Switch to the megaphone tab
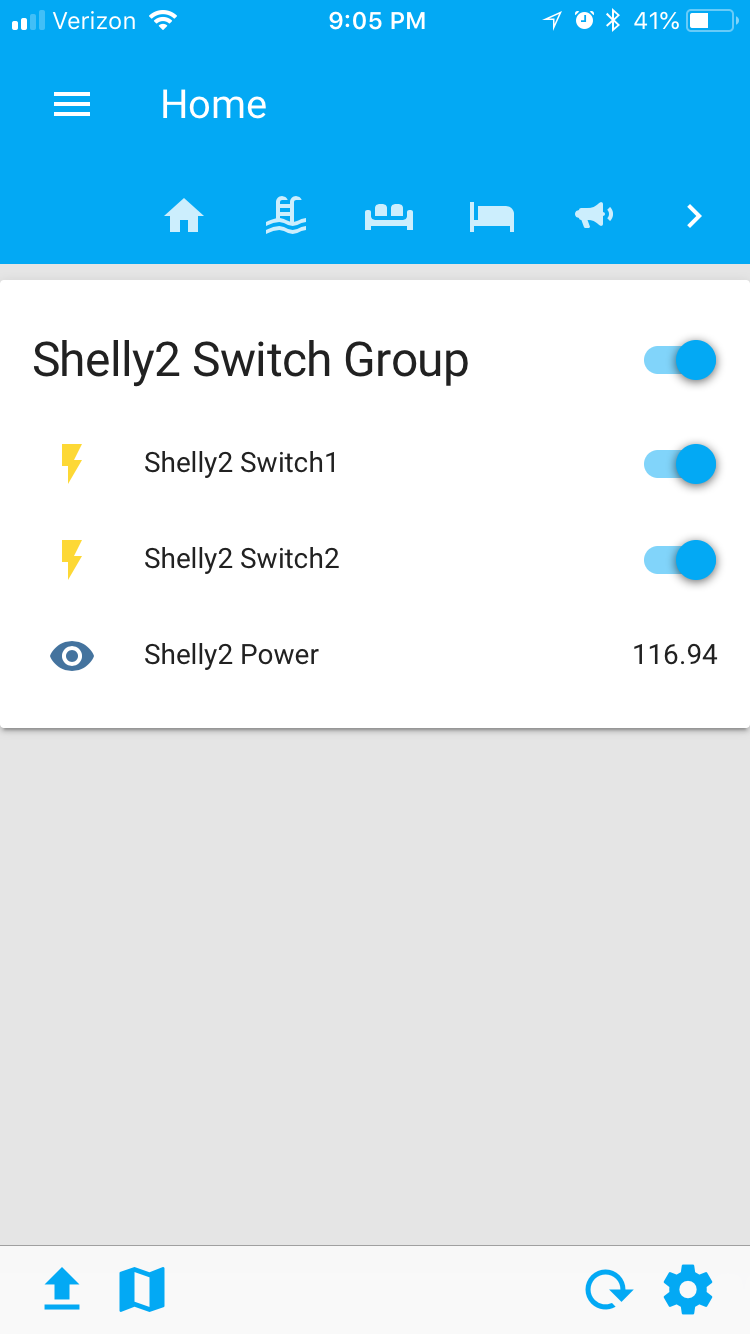 click(x=594, y=216)
